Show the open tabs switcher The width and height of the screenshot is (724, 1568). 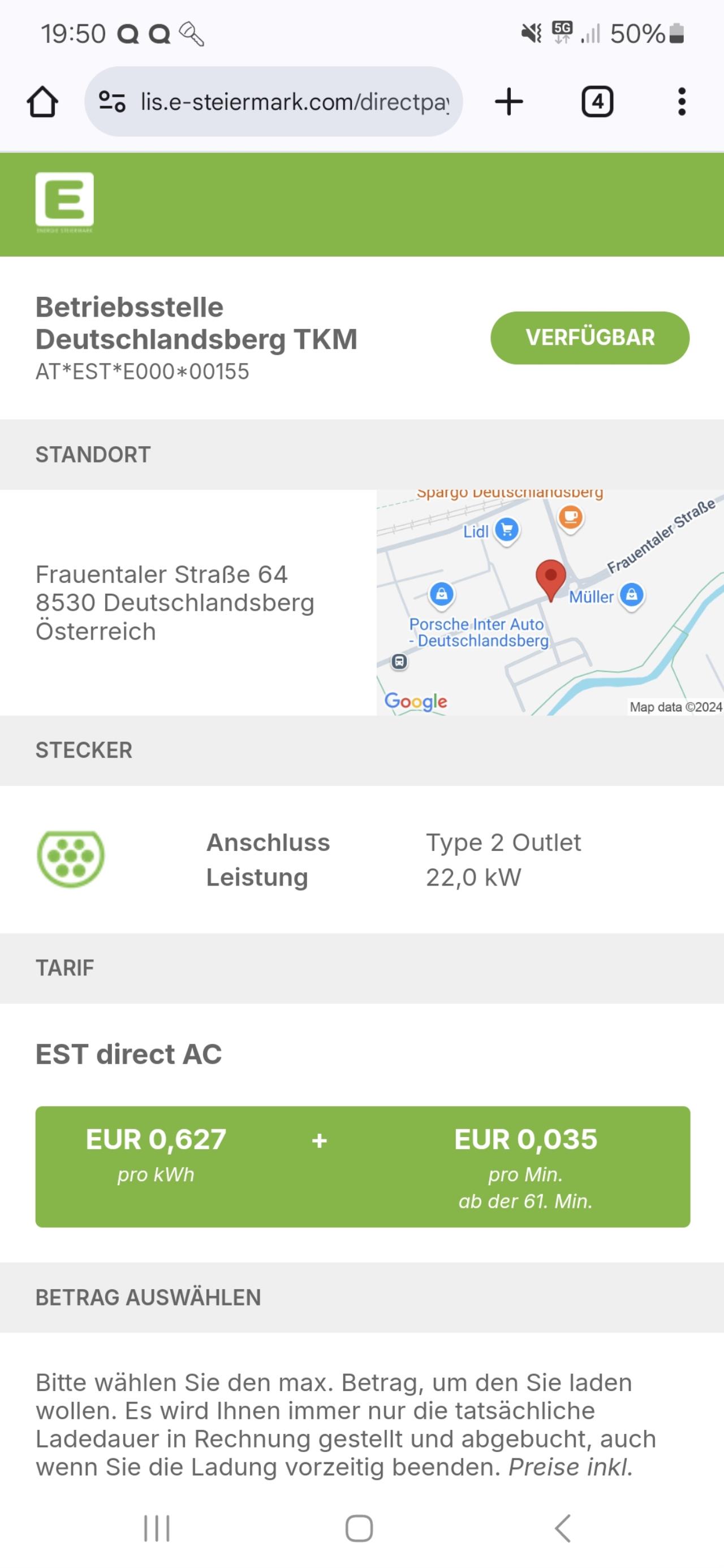[x=597, y=102]
